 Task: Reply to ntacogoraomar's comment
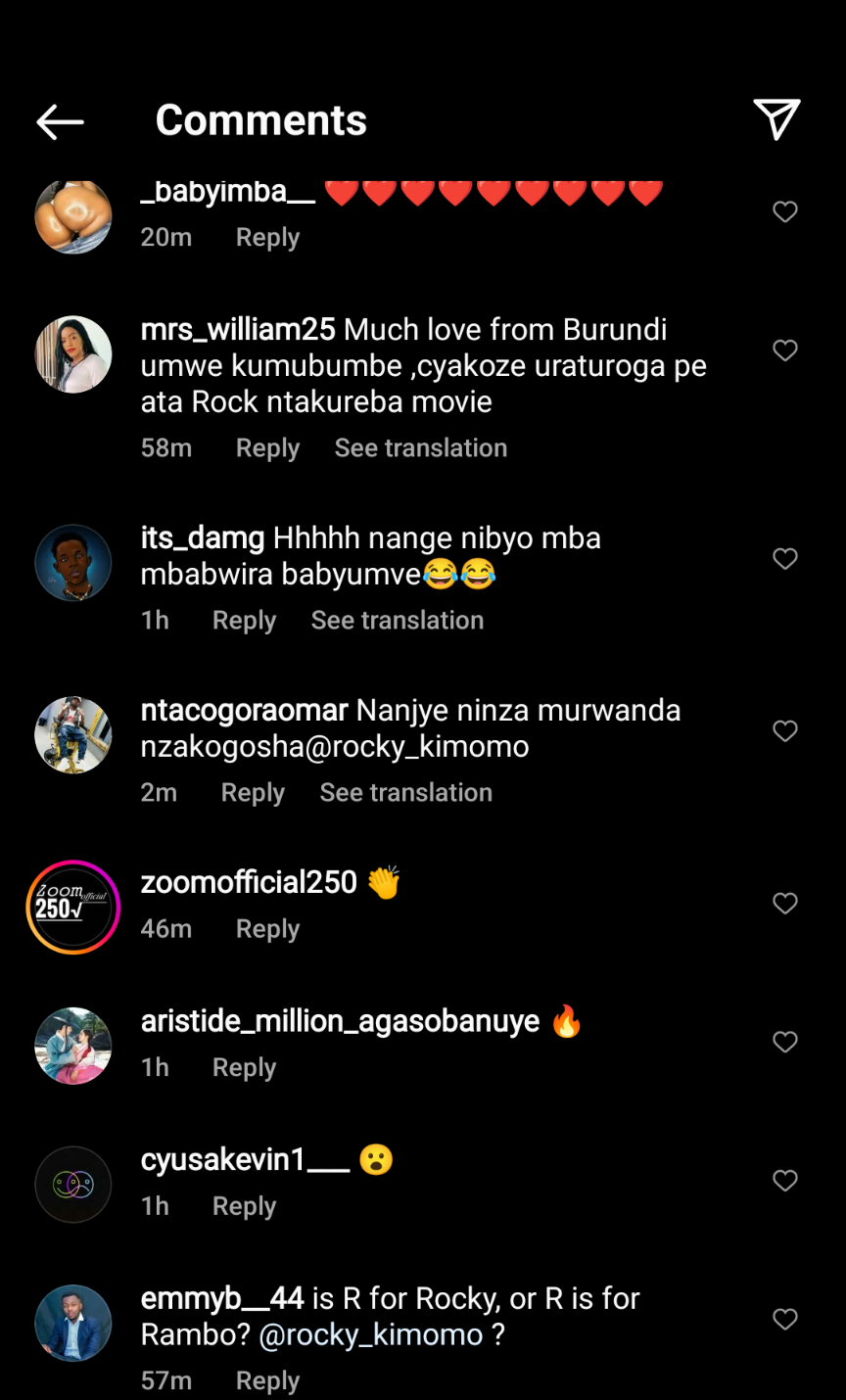[x=253, y=793]
